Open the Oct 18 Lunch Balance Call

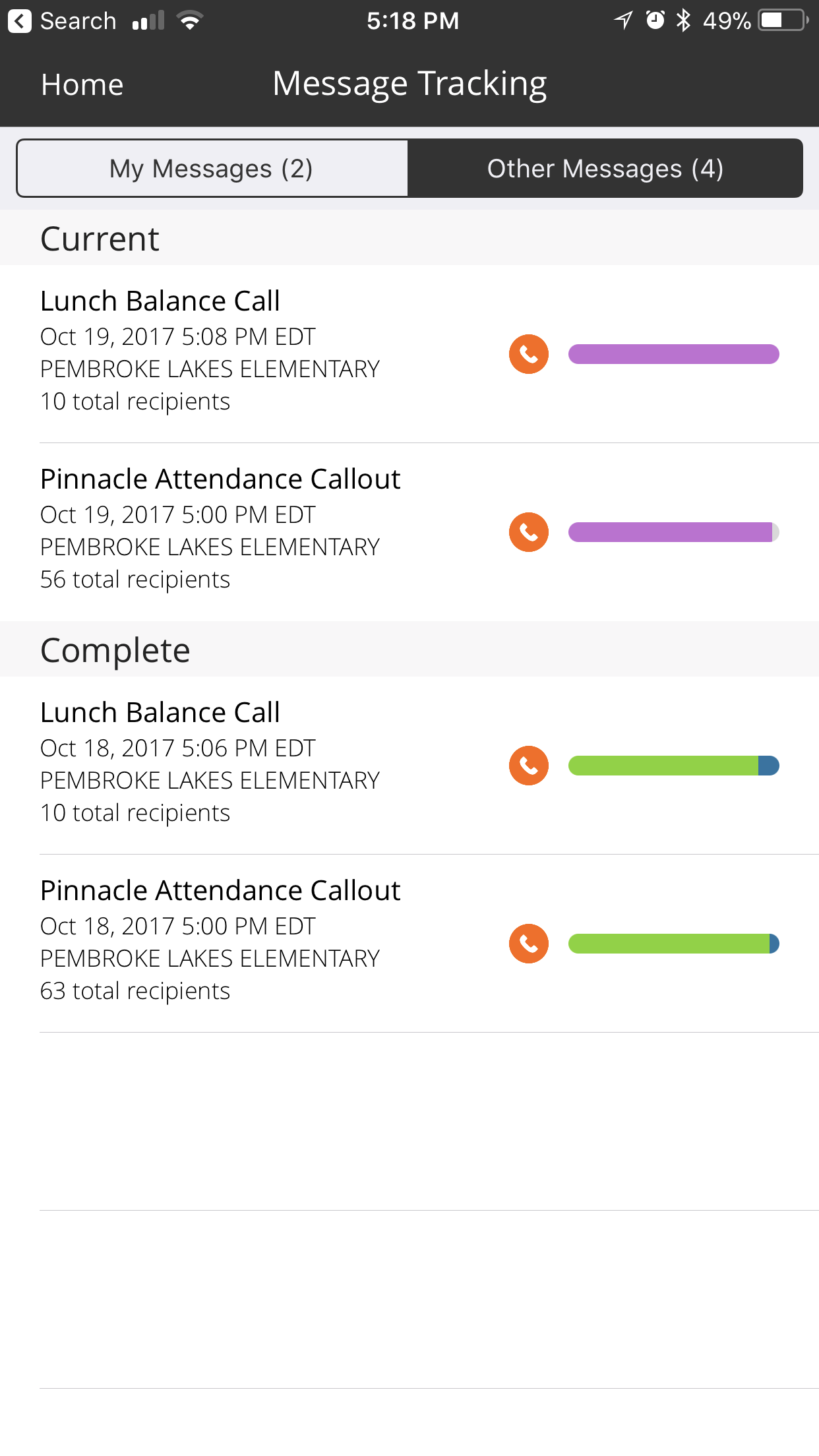point(409,766)
